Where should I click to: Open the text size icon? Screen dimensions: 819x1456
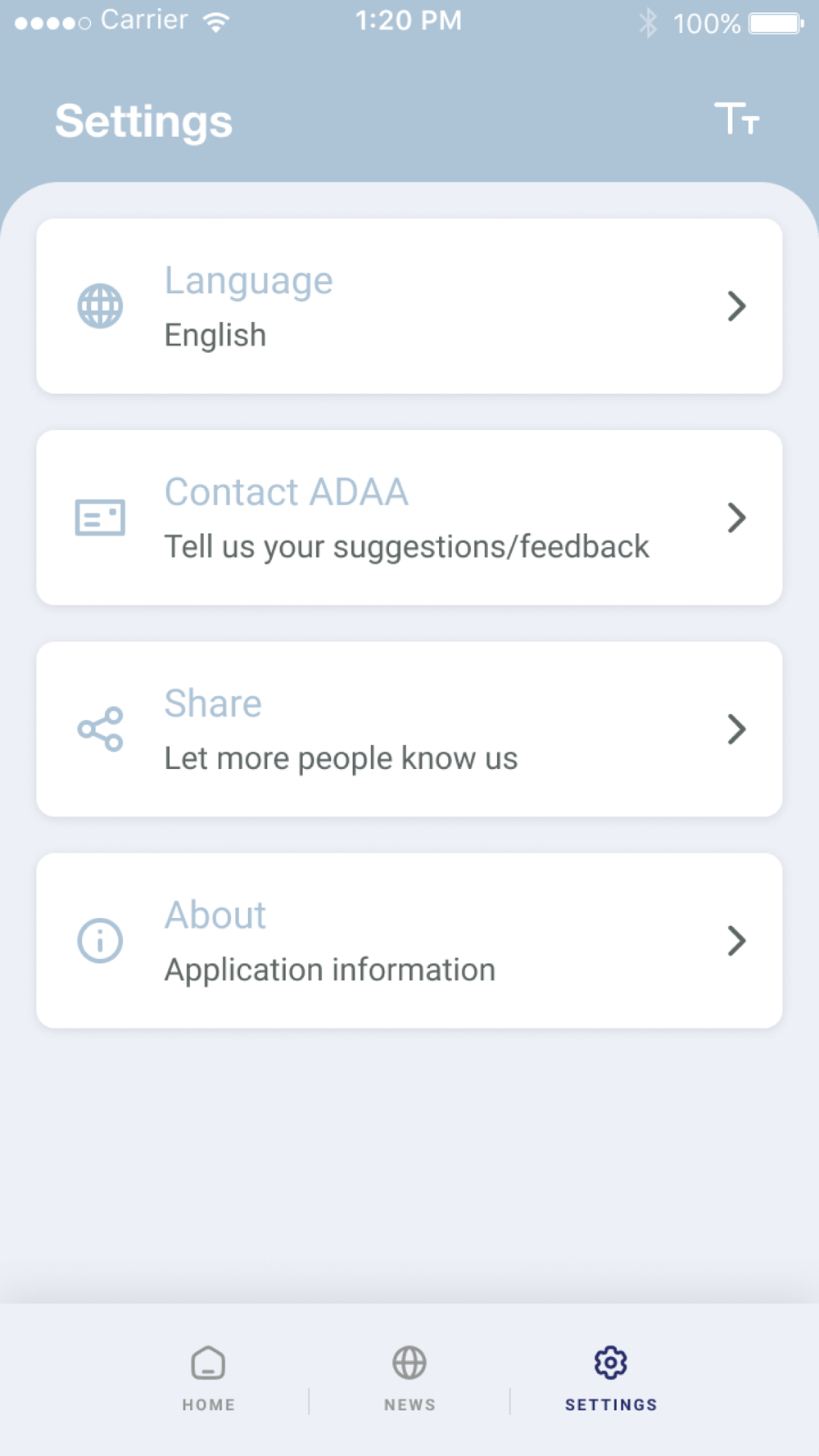pos(736,120)
